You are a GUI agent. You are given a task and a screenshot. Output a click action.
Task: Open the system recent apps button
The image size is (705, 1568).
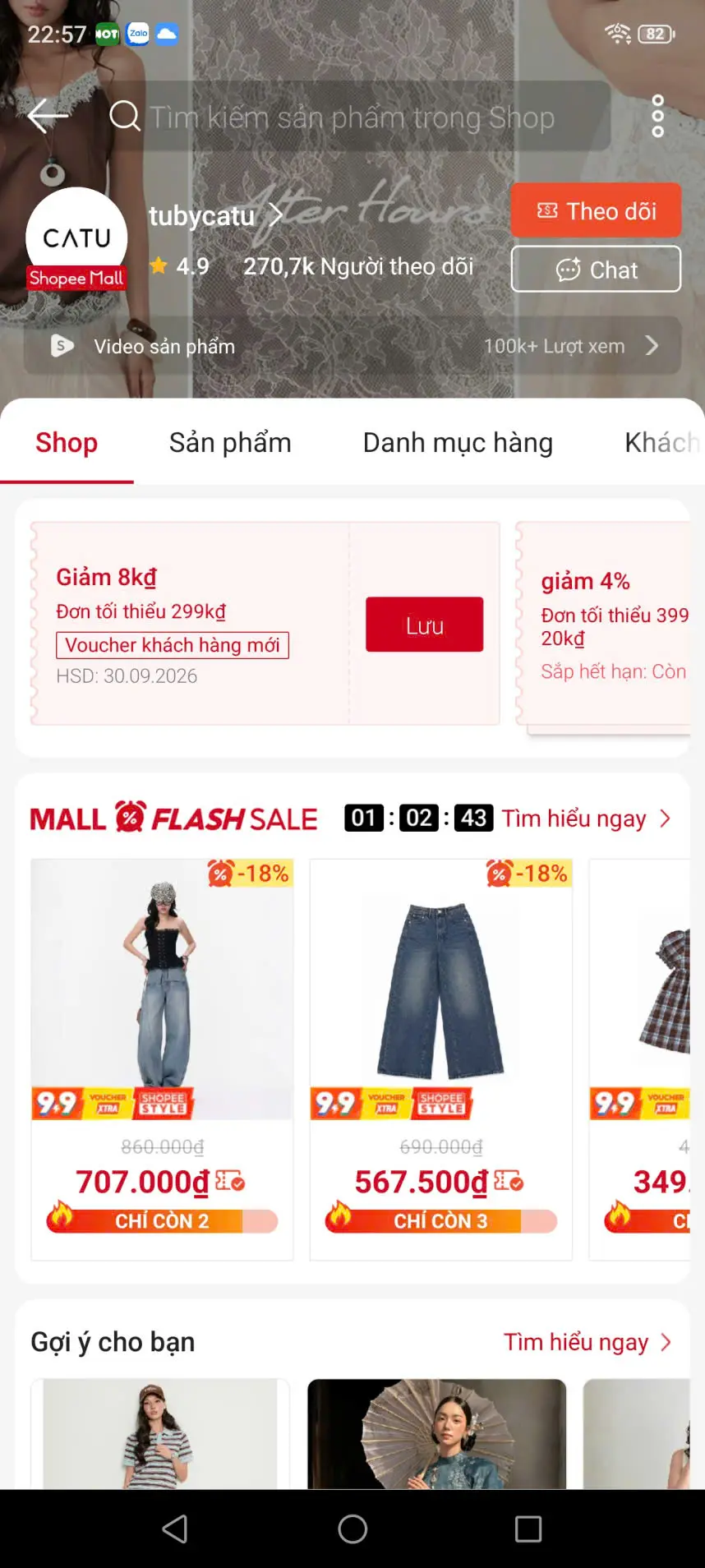(528, 1529)
